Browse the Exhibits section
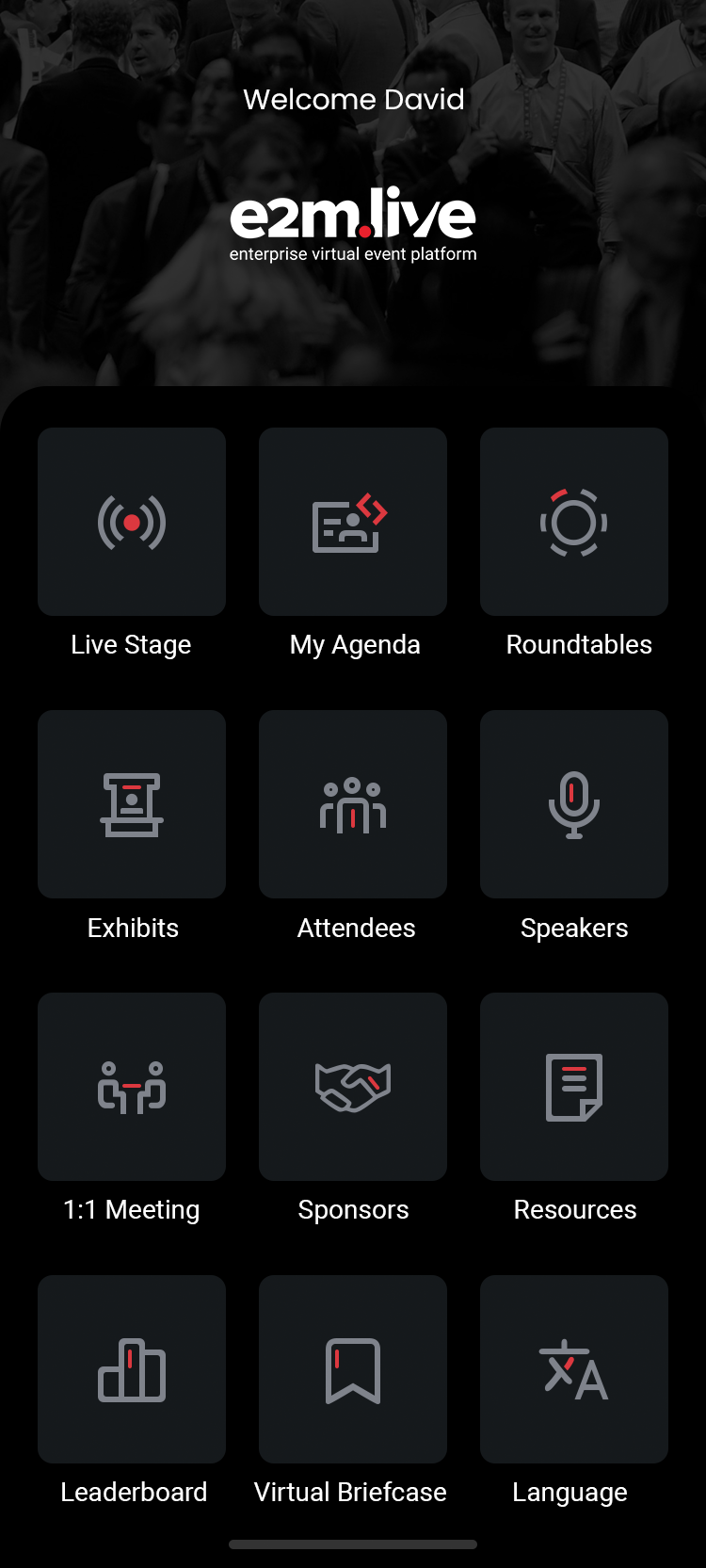 click(132, 804)
